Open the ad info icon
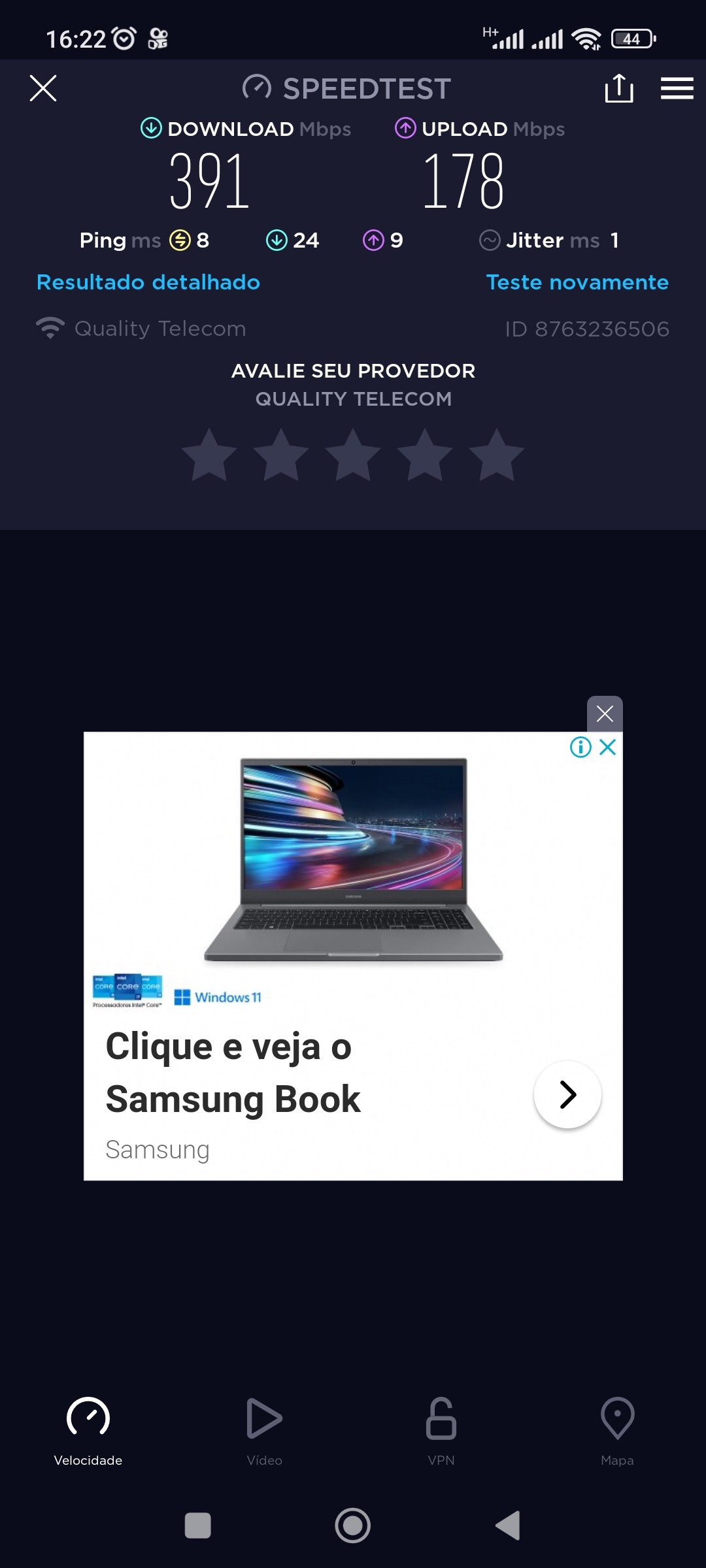This screenshot has height=1568, width=706. pos(580,747)
